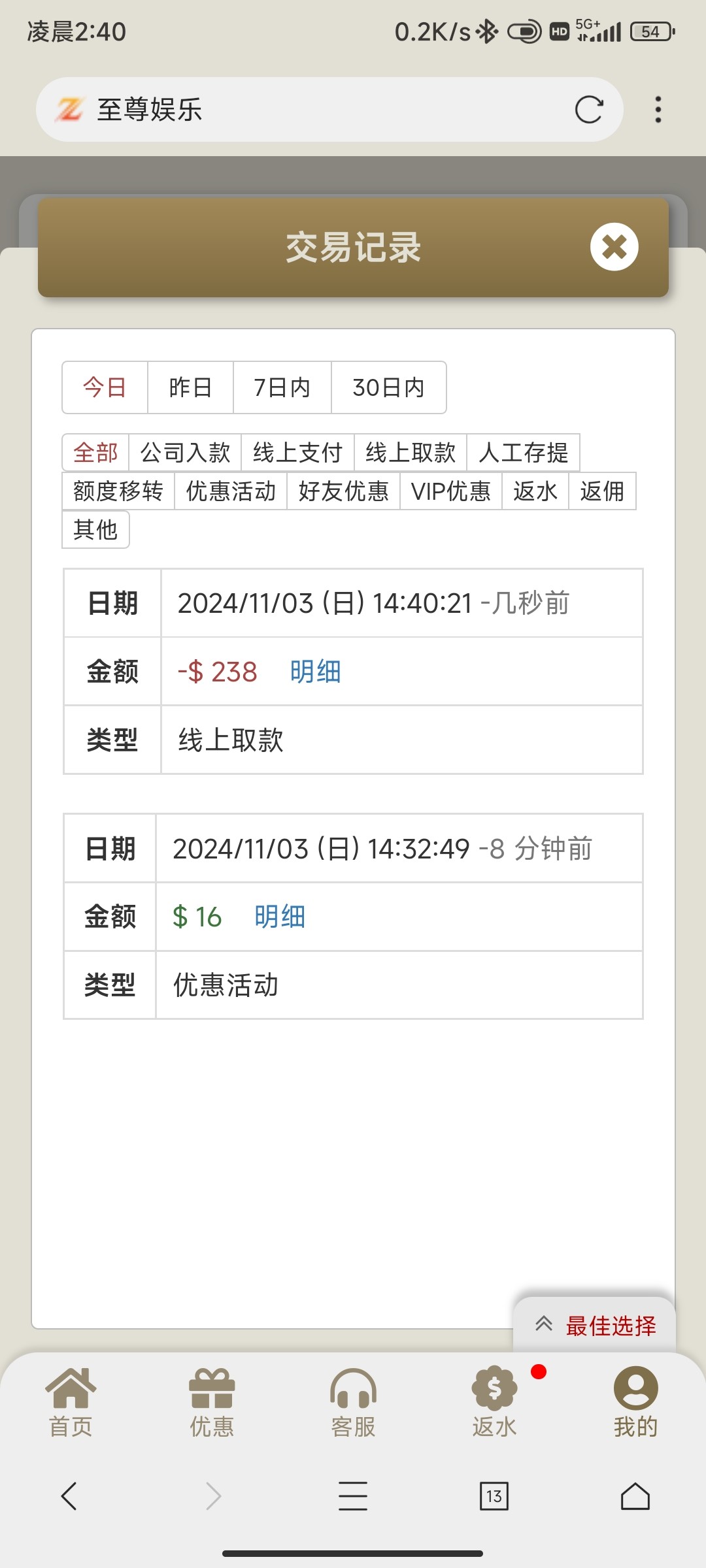Screen dimensions: 706x1568
Task: Go to the 首页 tab
Action: [x=71, y=1402]
